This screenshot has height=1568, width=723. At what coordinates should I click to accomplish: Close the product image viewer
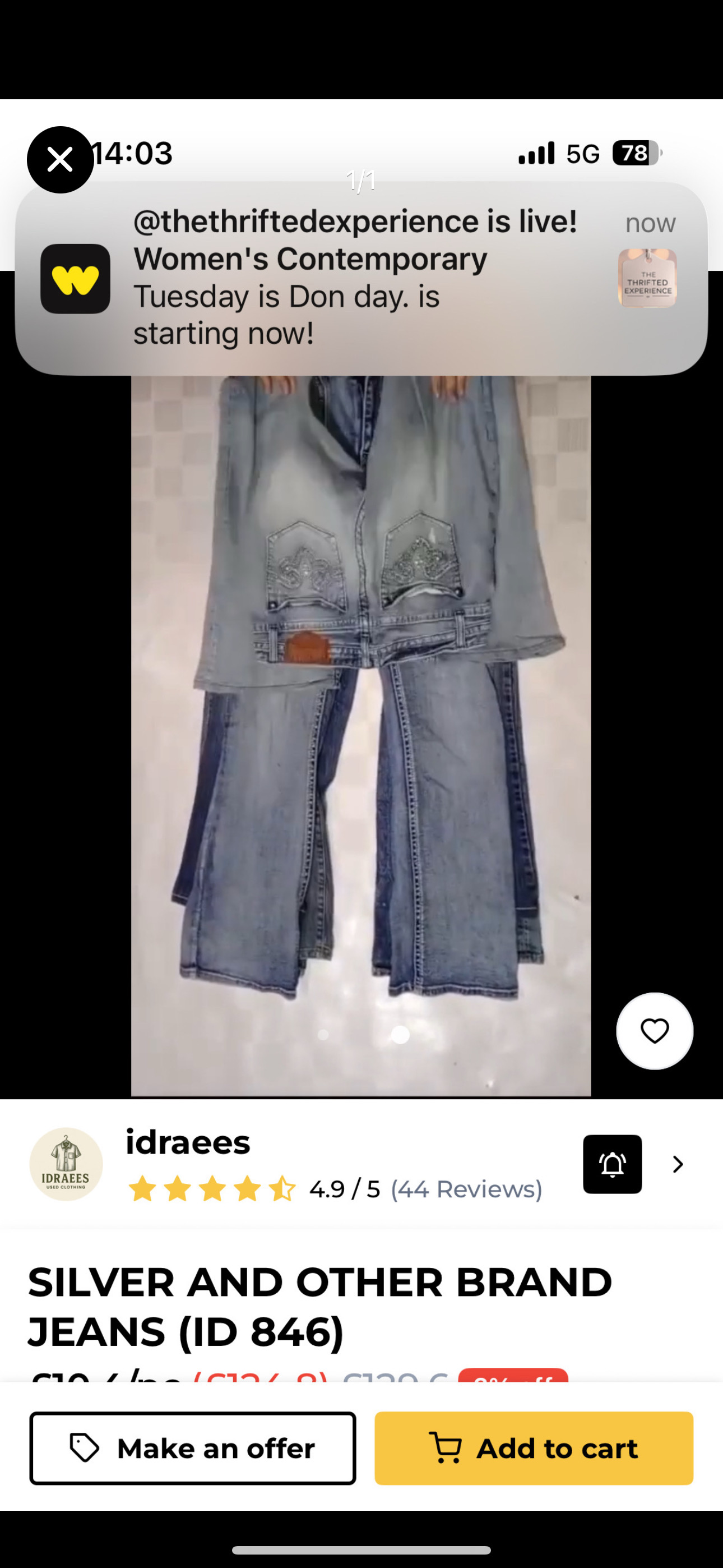(x=59, y=159)
